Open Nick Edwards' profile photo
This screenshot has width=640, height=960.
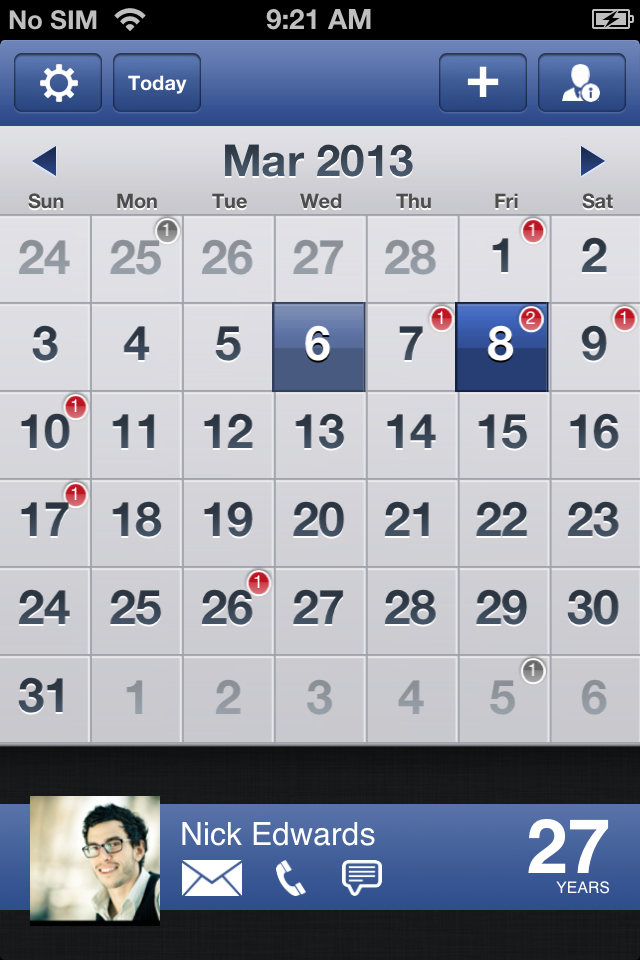pos(95,859)
